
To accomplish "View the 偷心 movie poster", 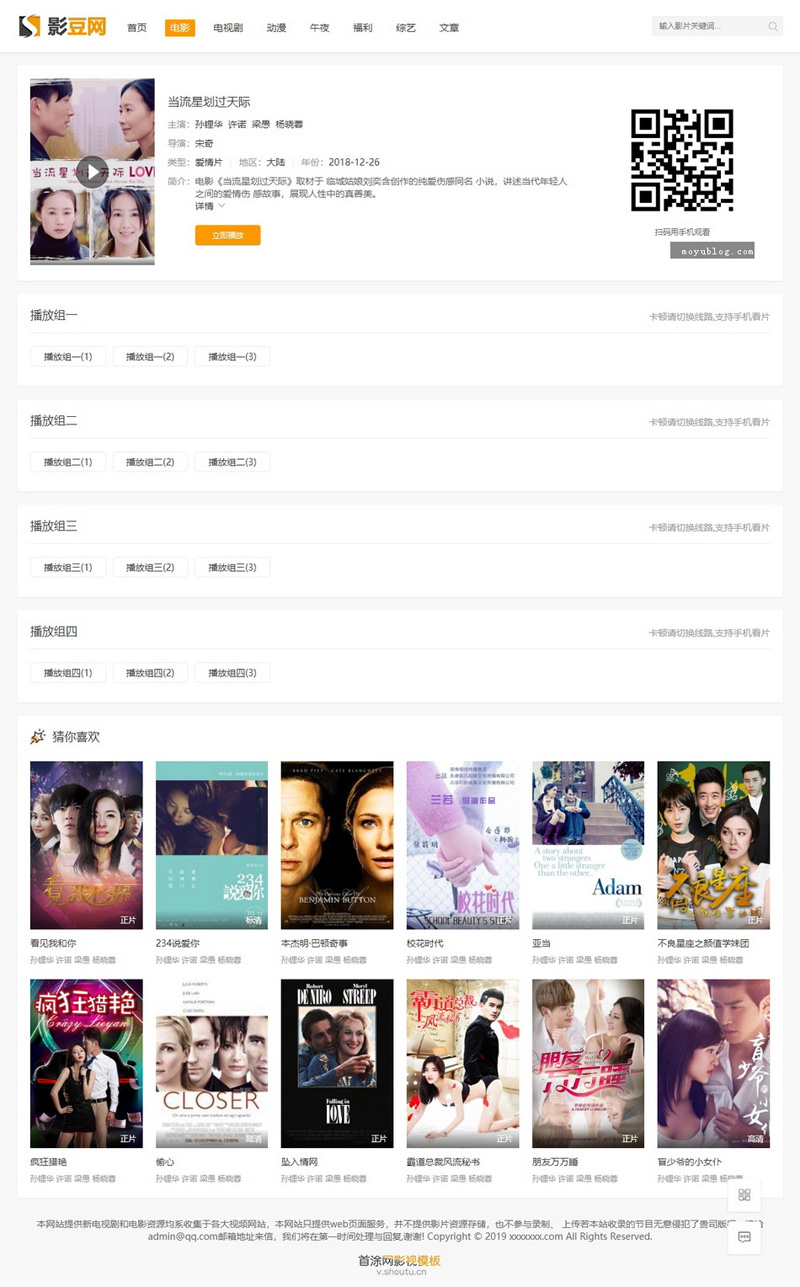I will click(212, 1063).
